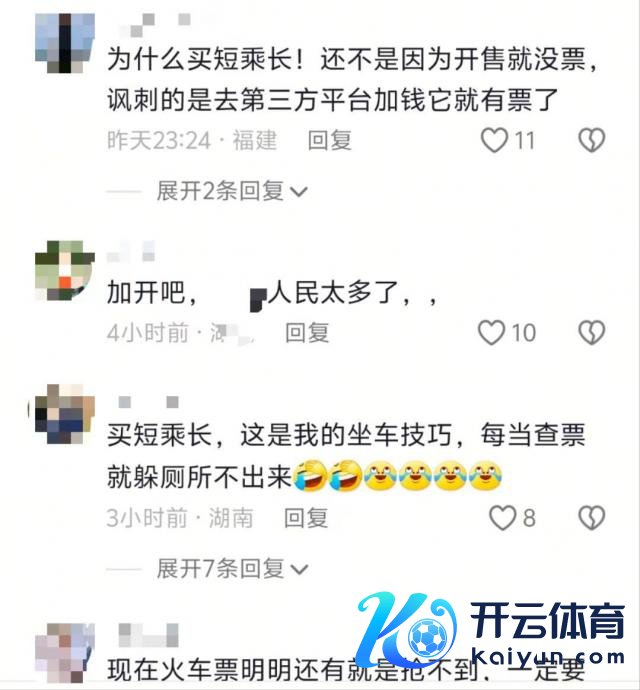
Task: Open avatar of the Hunan commenter
Action: tap(64, 414)
